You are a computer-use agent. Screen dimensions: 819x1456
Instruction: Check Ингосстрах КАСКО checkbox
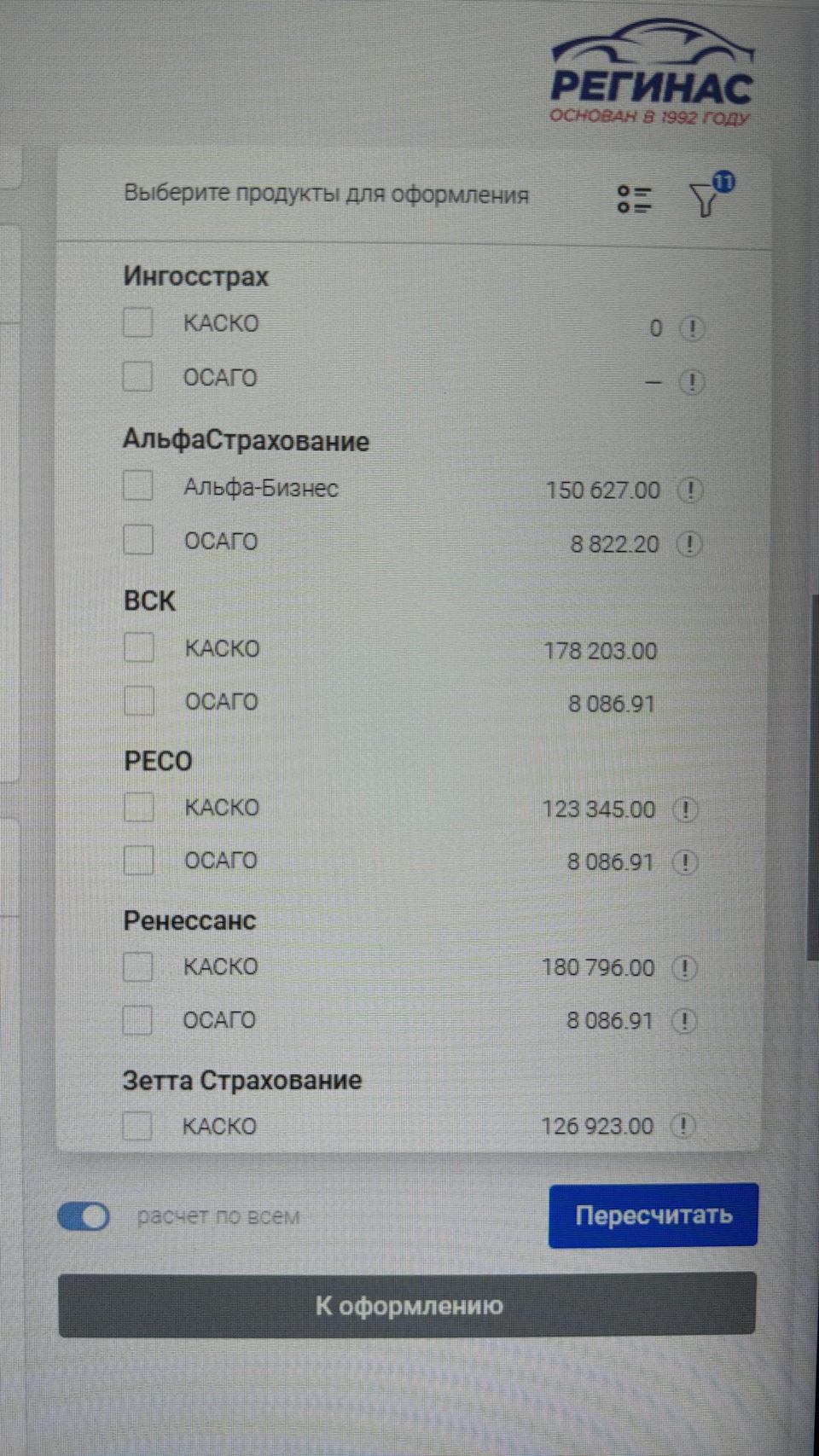point(138,323)
